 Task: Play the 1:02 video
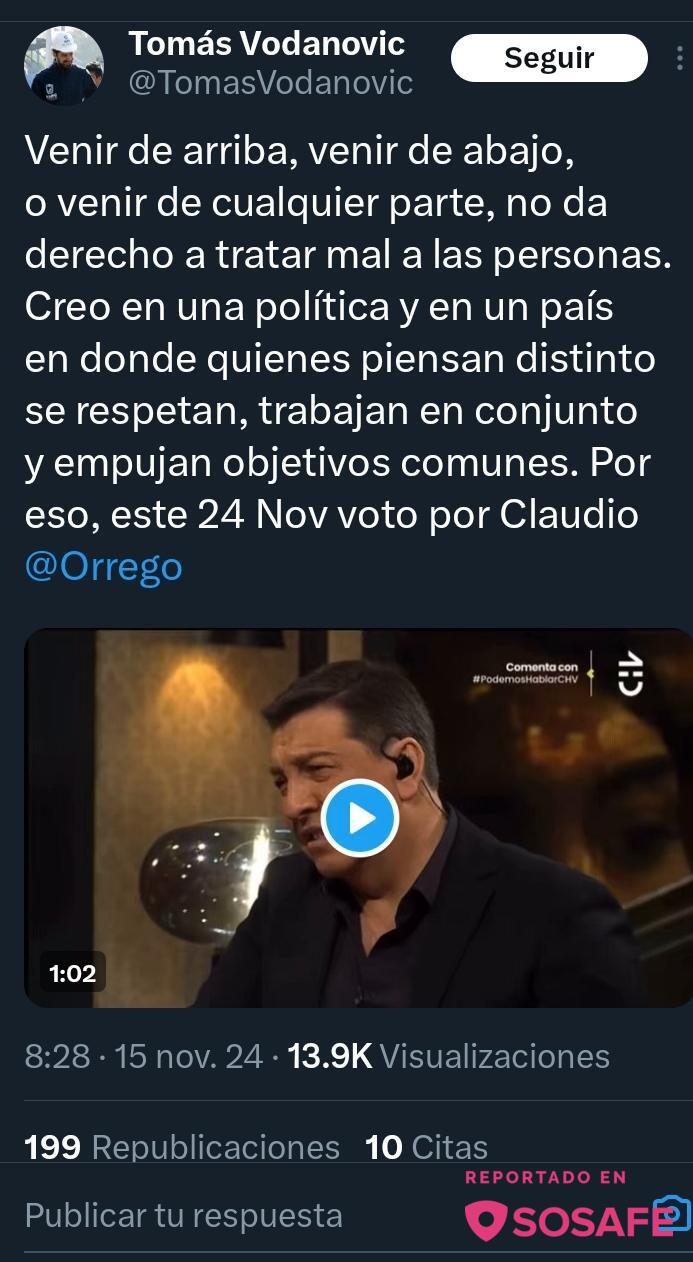pyautogui.click(x=360, y=818)
